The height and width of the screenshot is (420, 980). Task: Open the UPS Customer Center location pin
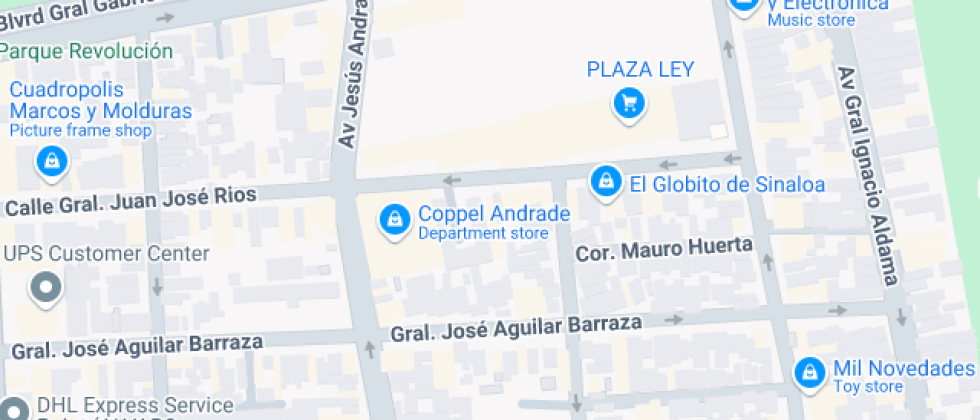click(46, 288)
